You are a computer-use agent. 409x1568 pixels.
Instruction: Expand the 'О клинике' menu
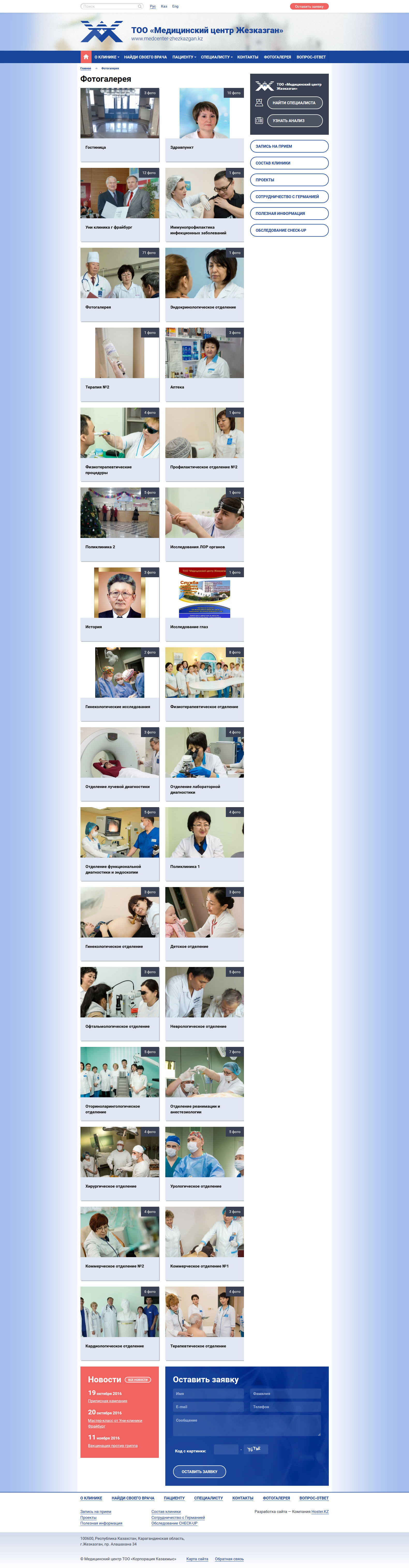coord(107,57)
